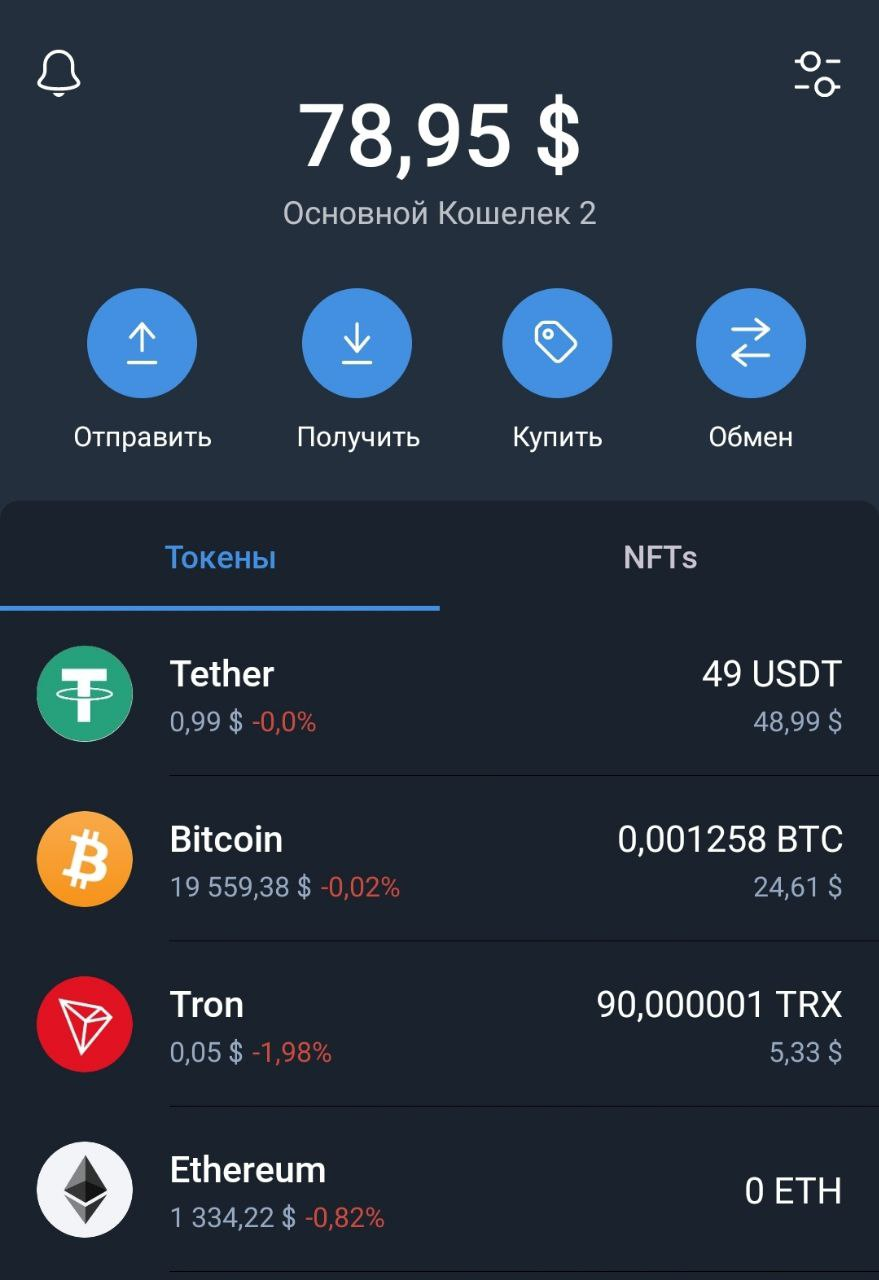Open the Bitcoin token row
879x1280 pixels.
pos(440,859)
